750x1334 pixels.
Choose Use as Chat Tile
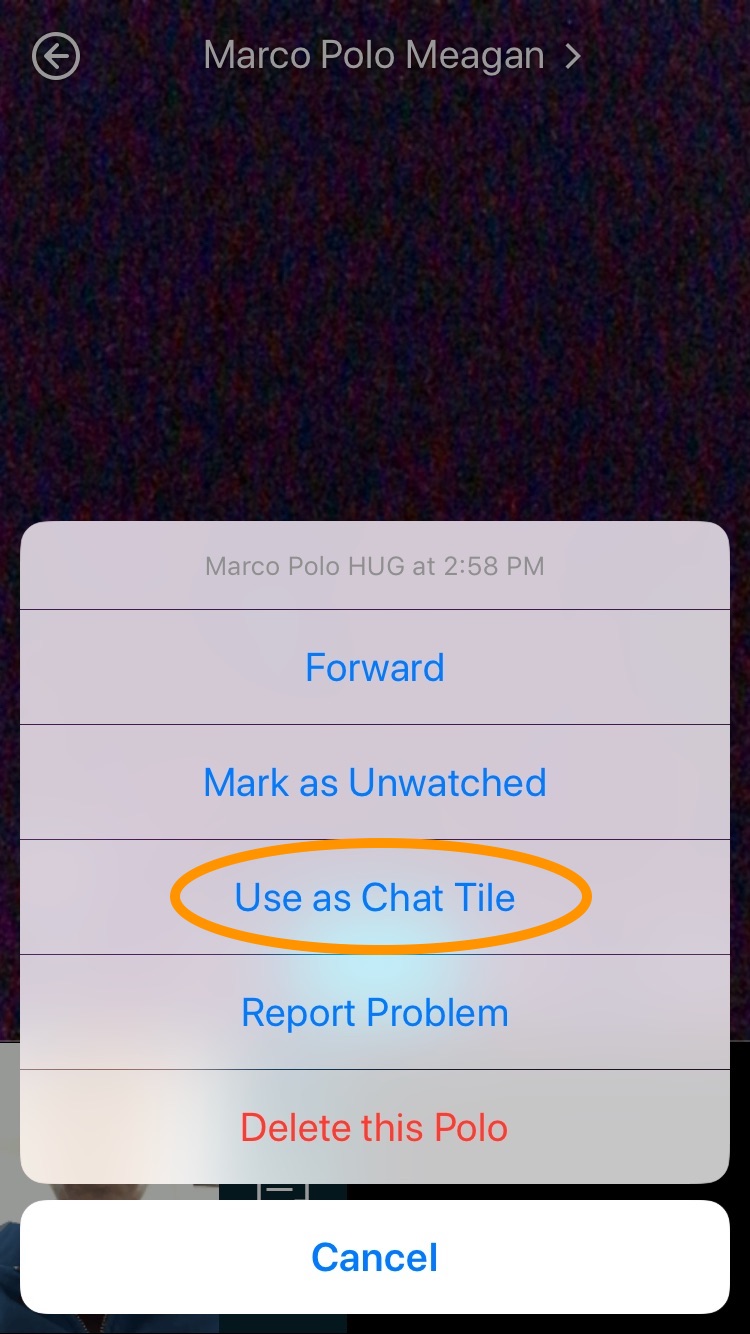coord(375,897)
